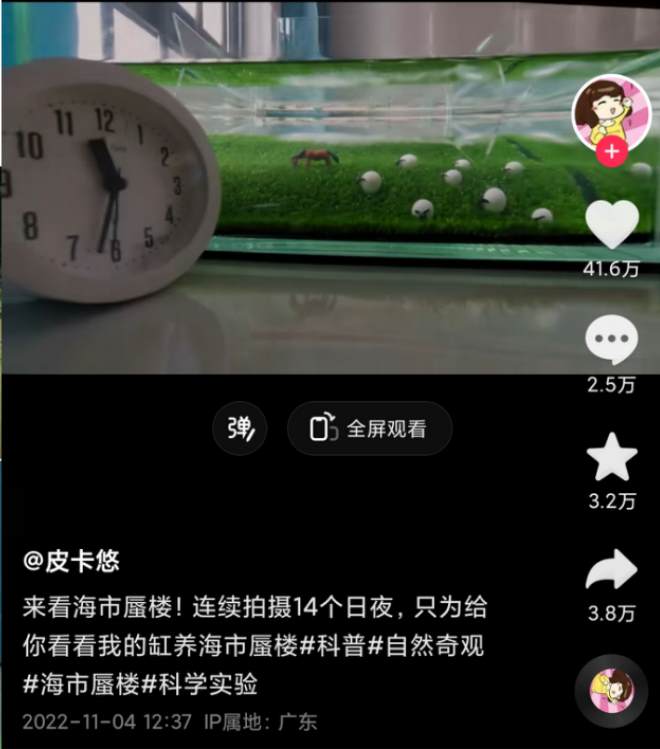Open the spinning music disc
This screenshot has width=660, height=749.
[x=611, y=691]
